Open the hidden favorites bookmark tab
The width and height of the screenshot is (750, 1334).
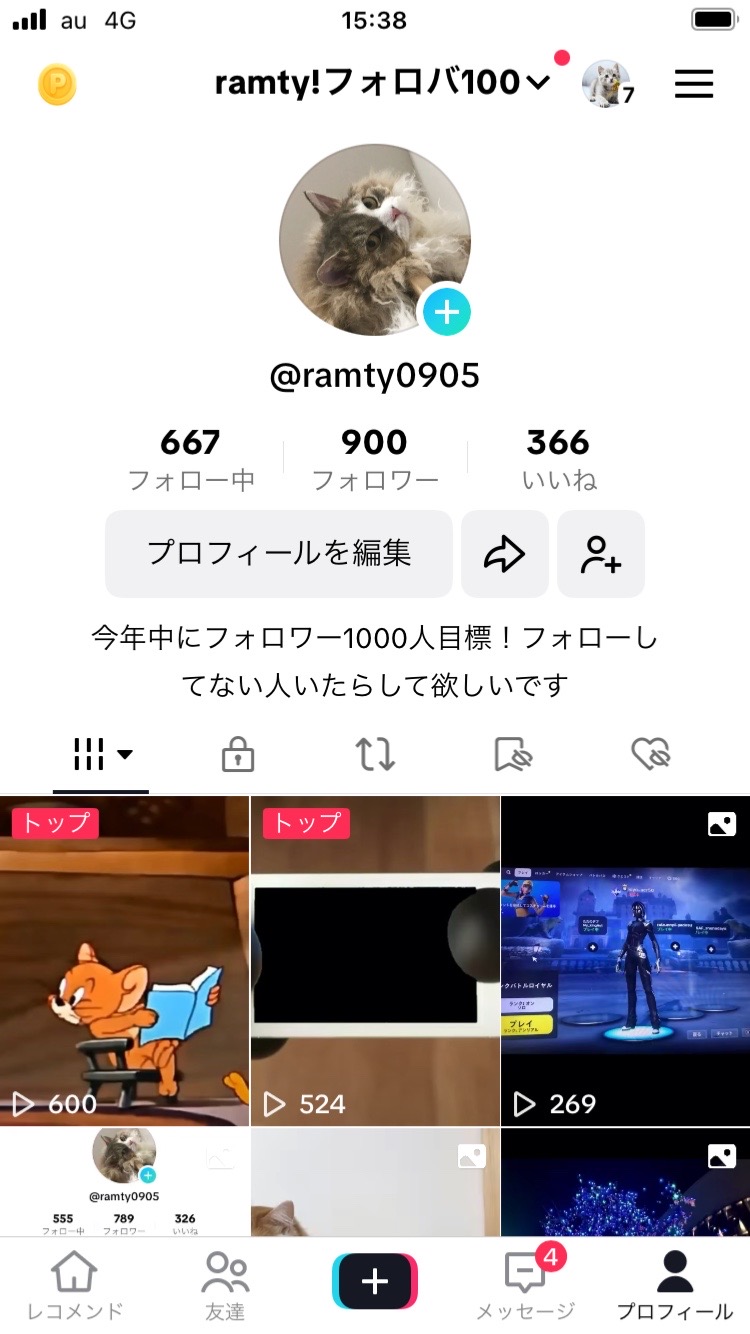click(x=514, y=755)
